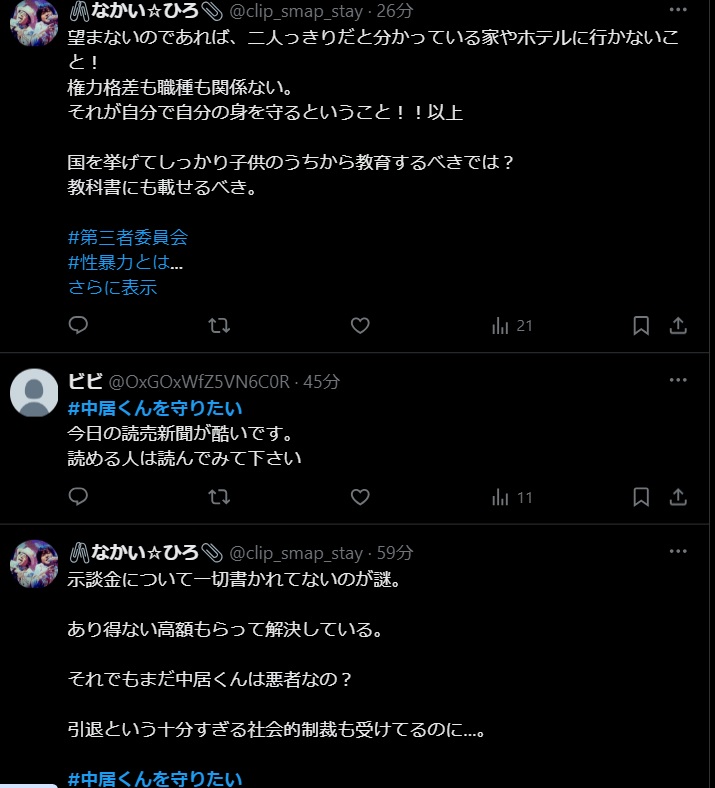Image resolution: width=715 pixels, height=788 pixels.
Task: Open overflow menu on the 26分 post
Action: tap(678, 10)
